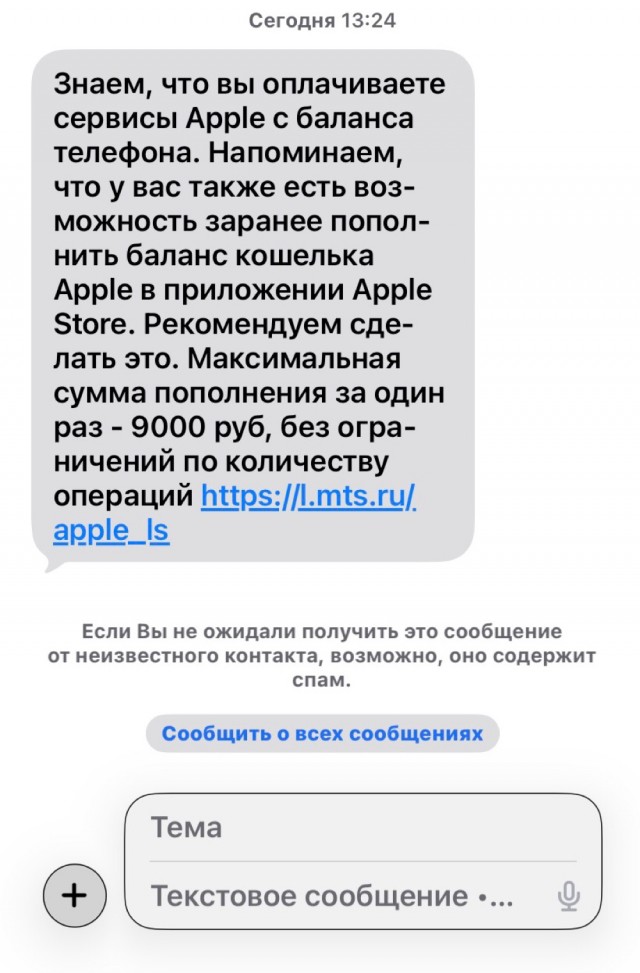Focus the 'Тема' subject field
640x973 pixels.
360,828
